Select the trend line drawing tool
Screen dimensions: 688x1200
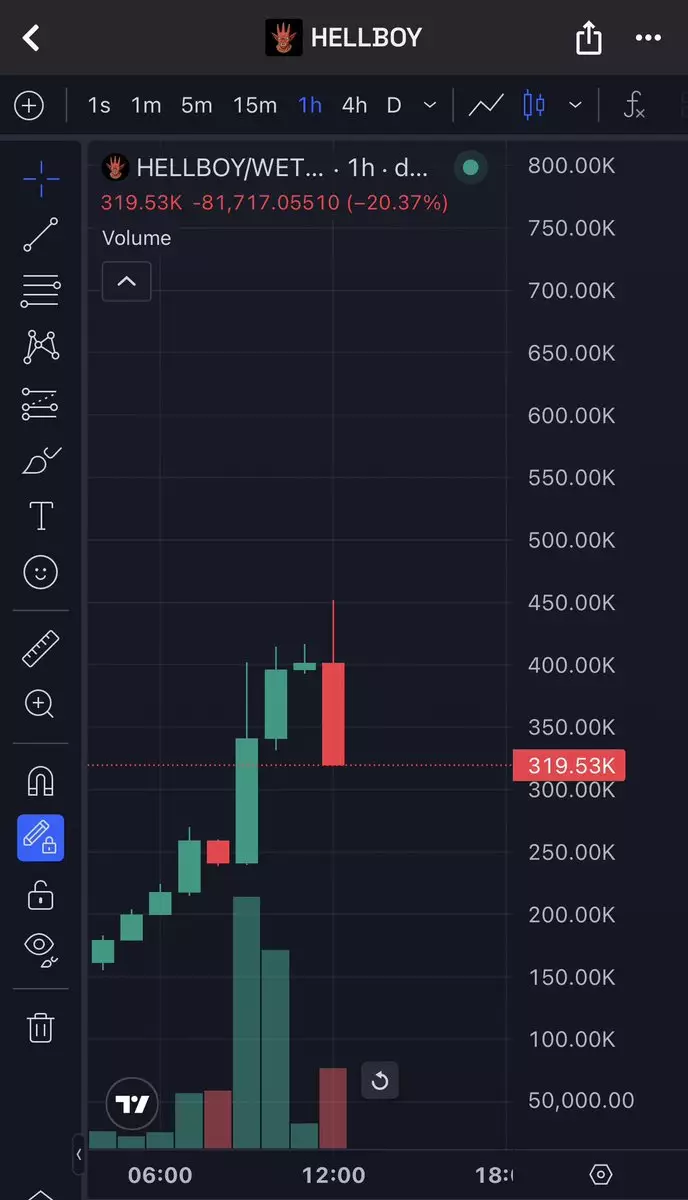tap(40, 235)
